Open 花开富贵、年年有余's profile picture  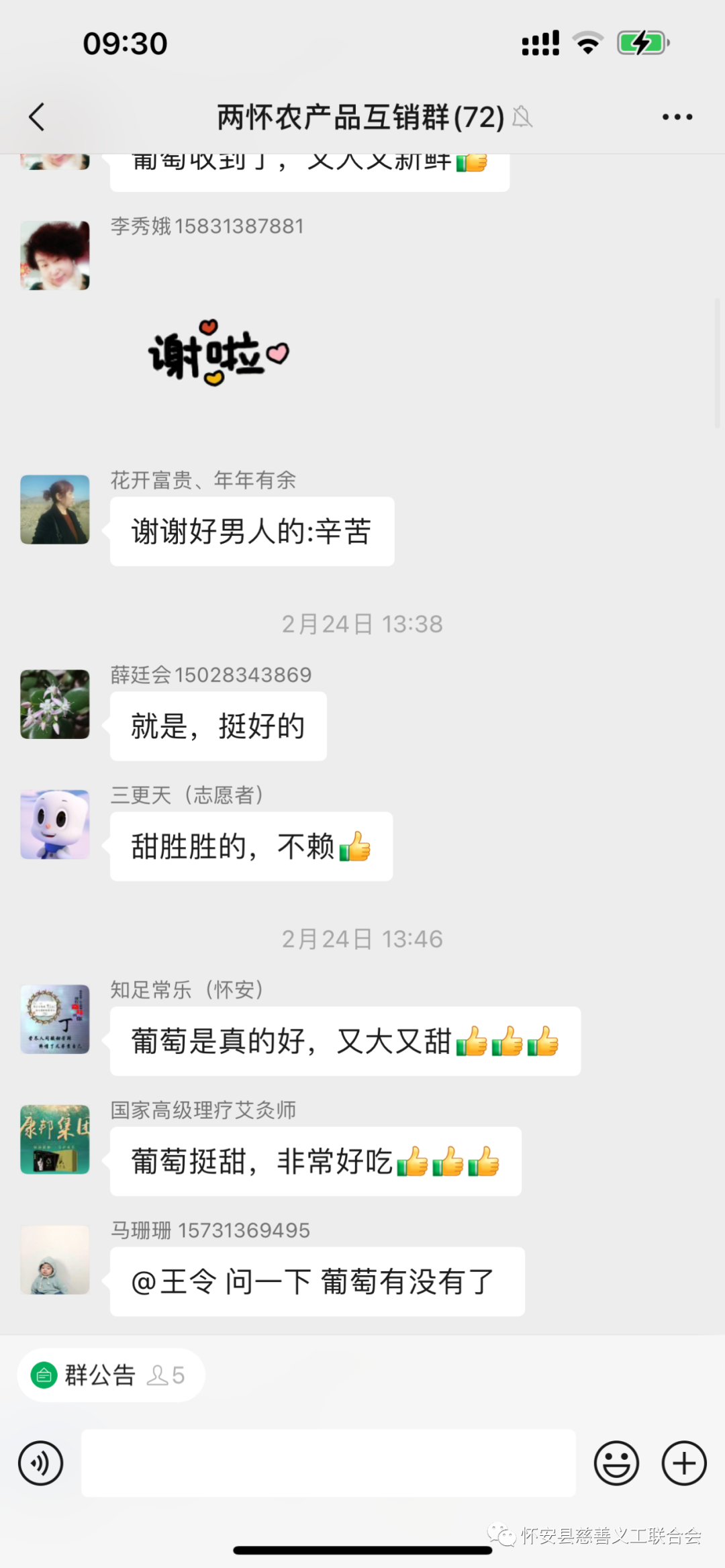55,509
